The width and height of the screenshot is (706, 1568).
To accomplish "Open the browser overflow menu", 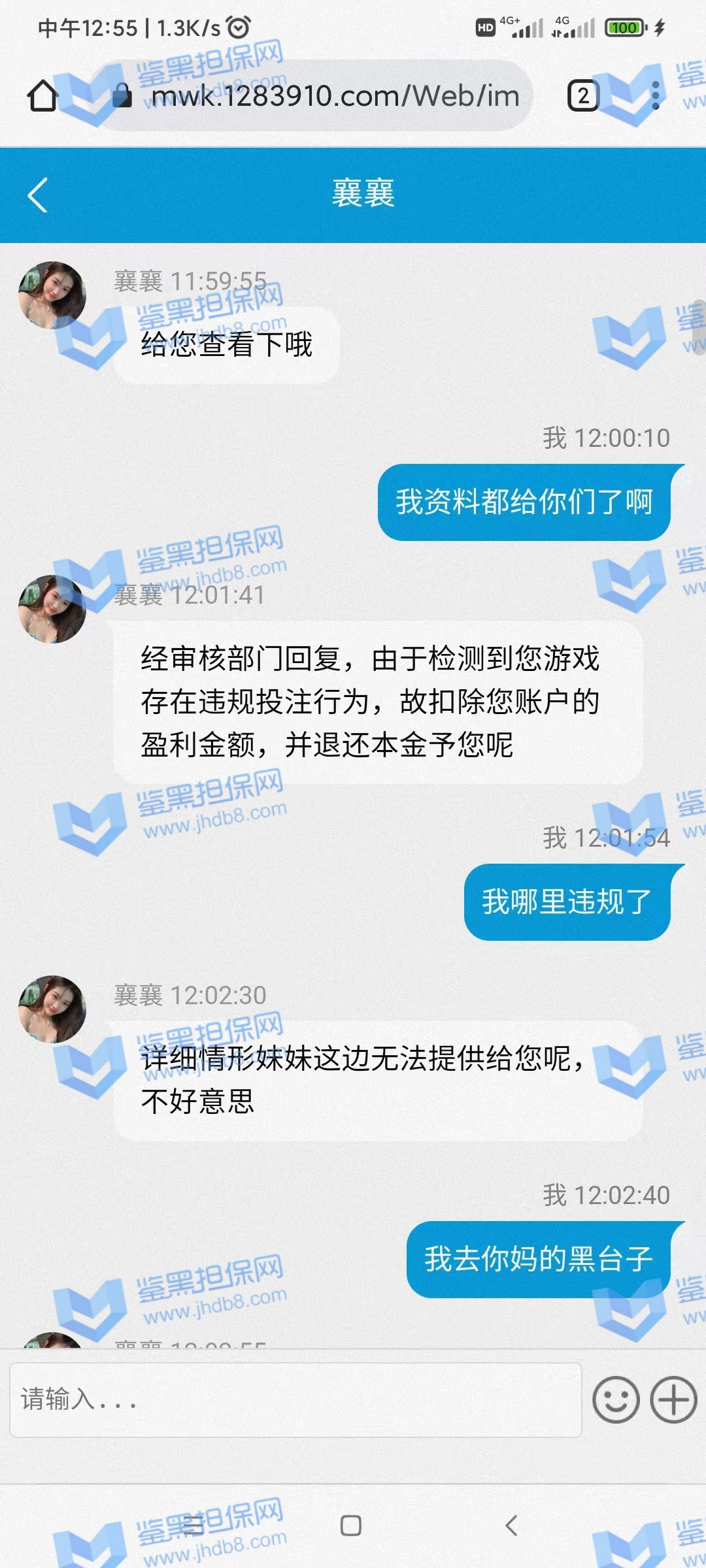I will click(656, 96).
